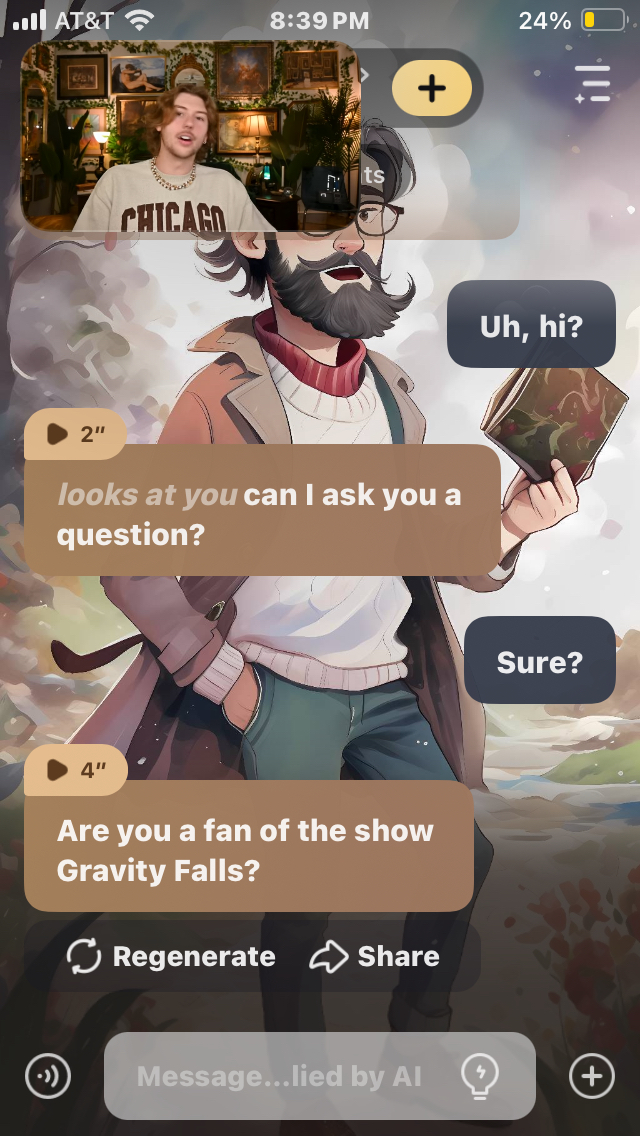Focus the Message input field
The height and width of the screenshot is (1136, 640).
click(x=280, y=1077)
